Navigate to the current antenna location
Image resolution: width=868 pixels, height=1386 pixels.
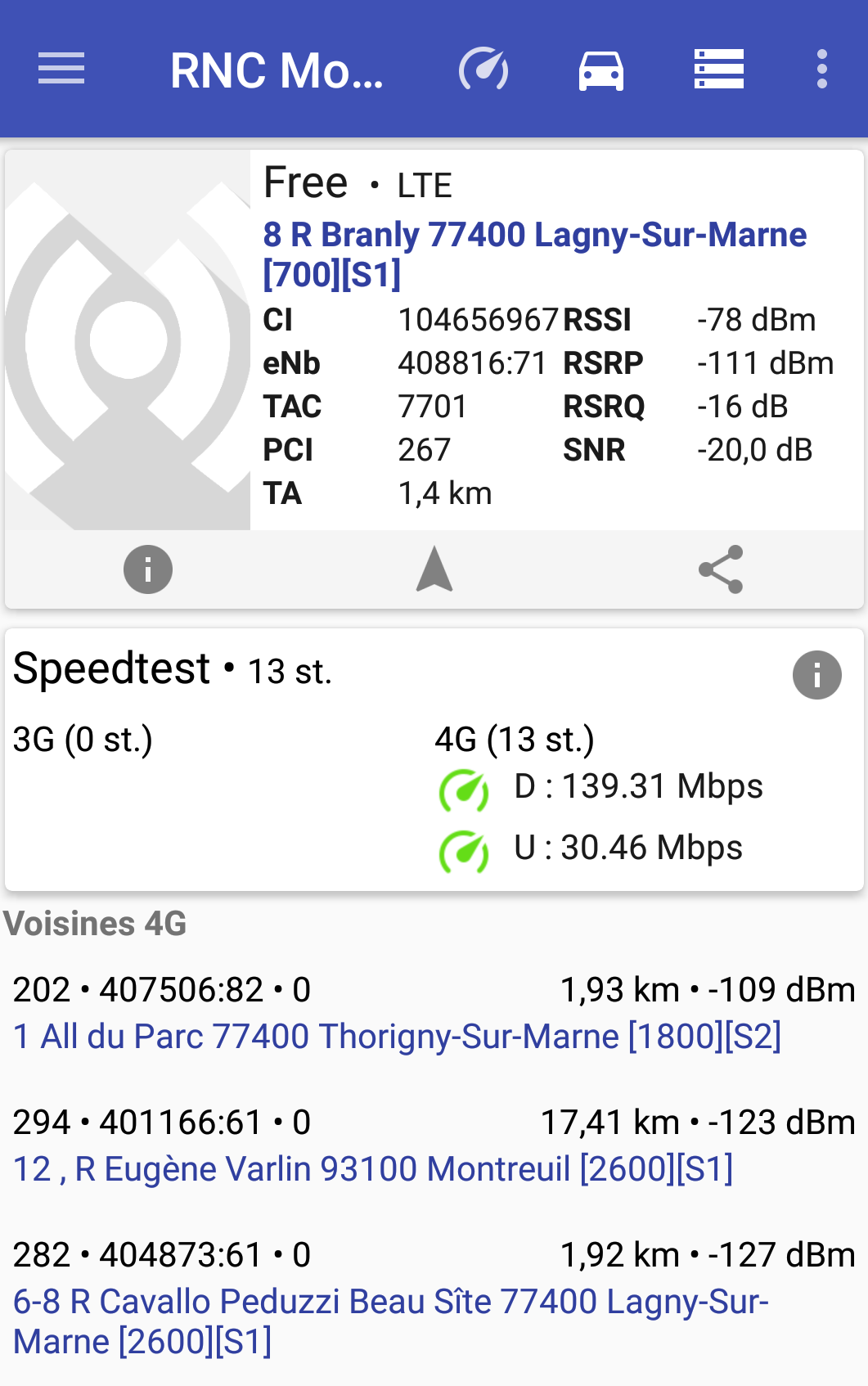434,569
